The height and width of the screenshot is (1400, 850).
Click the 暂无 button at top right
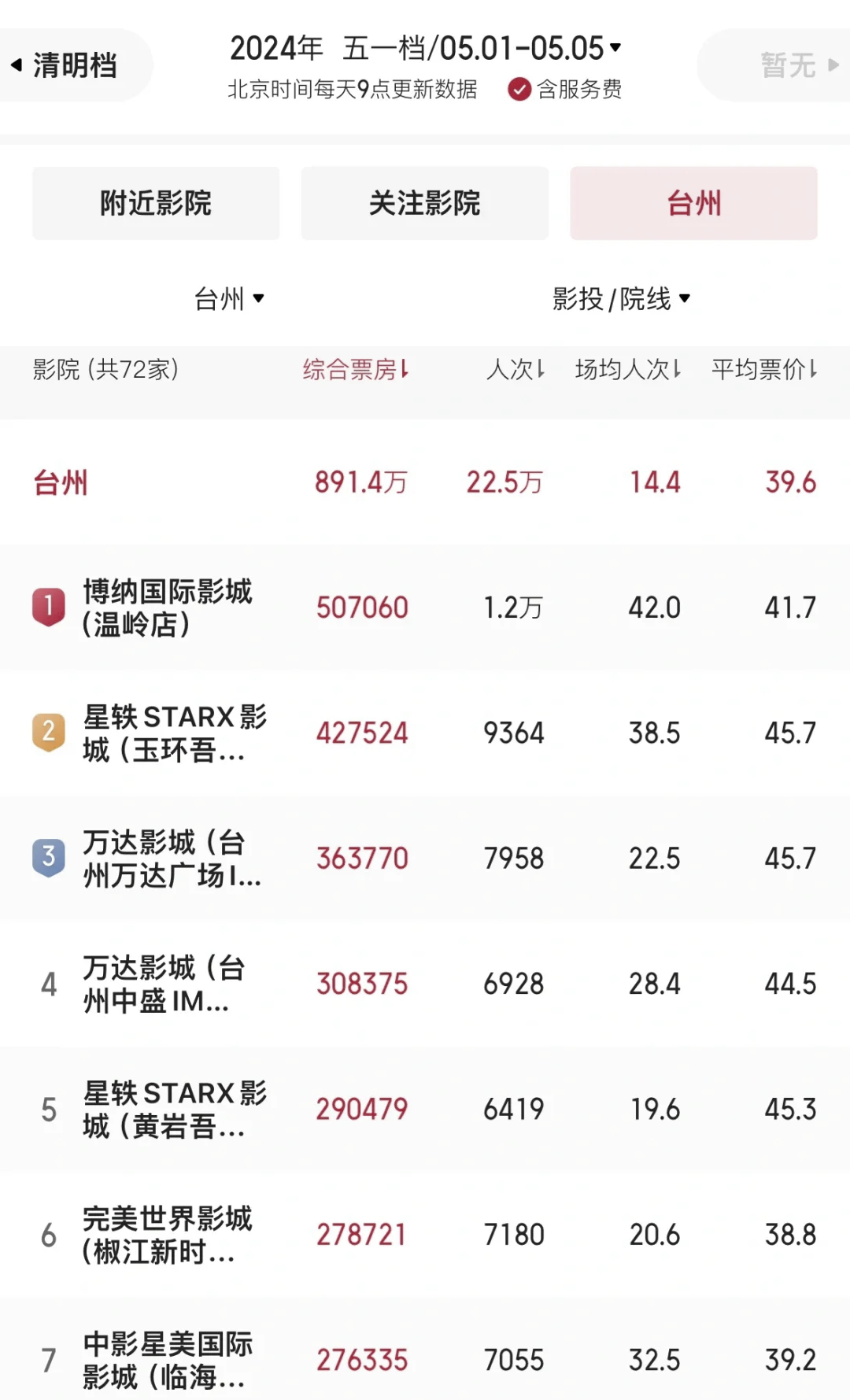(787, 66)
